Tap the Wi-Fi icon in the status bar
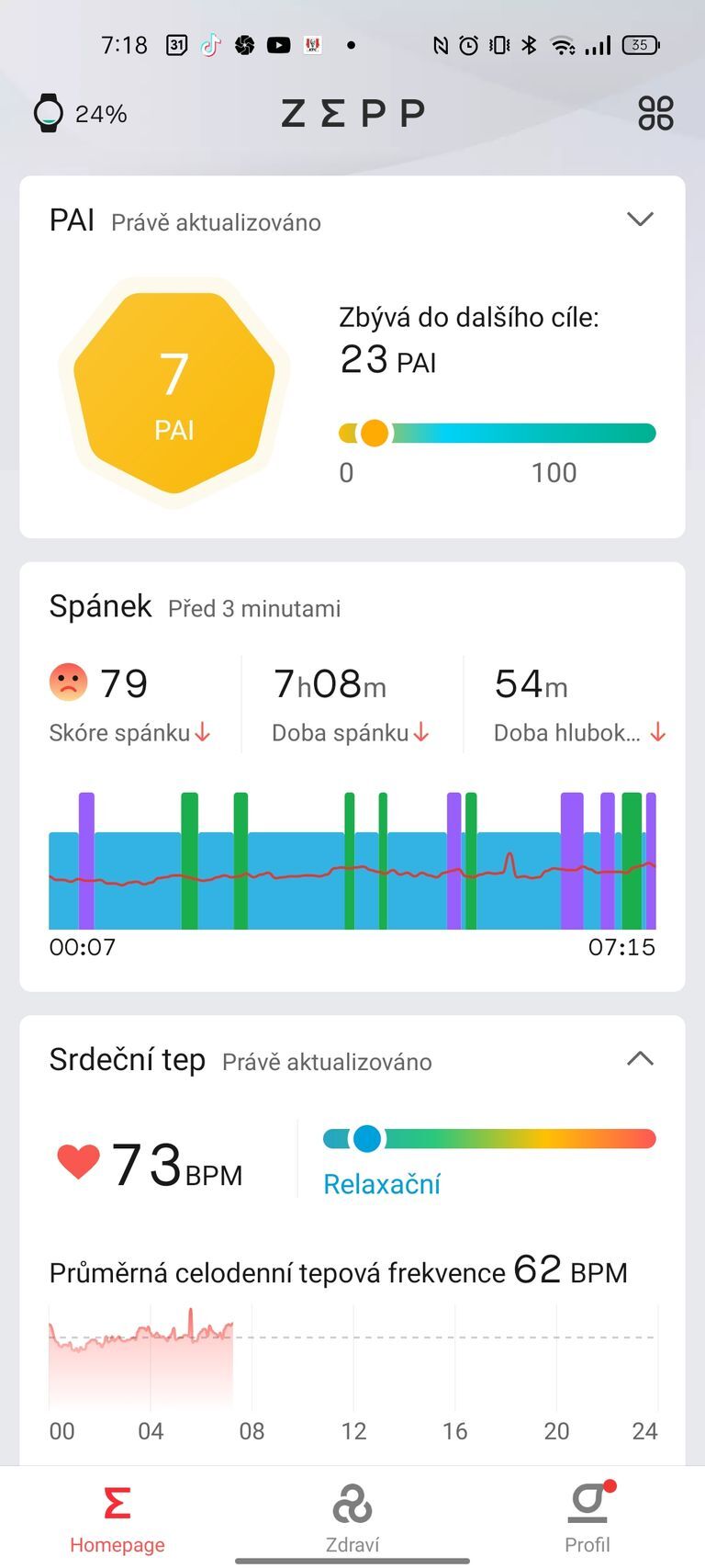 [563, 44]
